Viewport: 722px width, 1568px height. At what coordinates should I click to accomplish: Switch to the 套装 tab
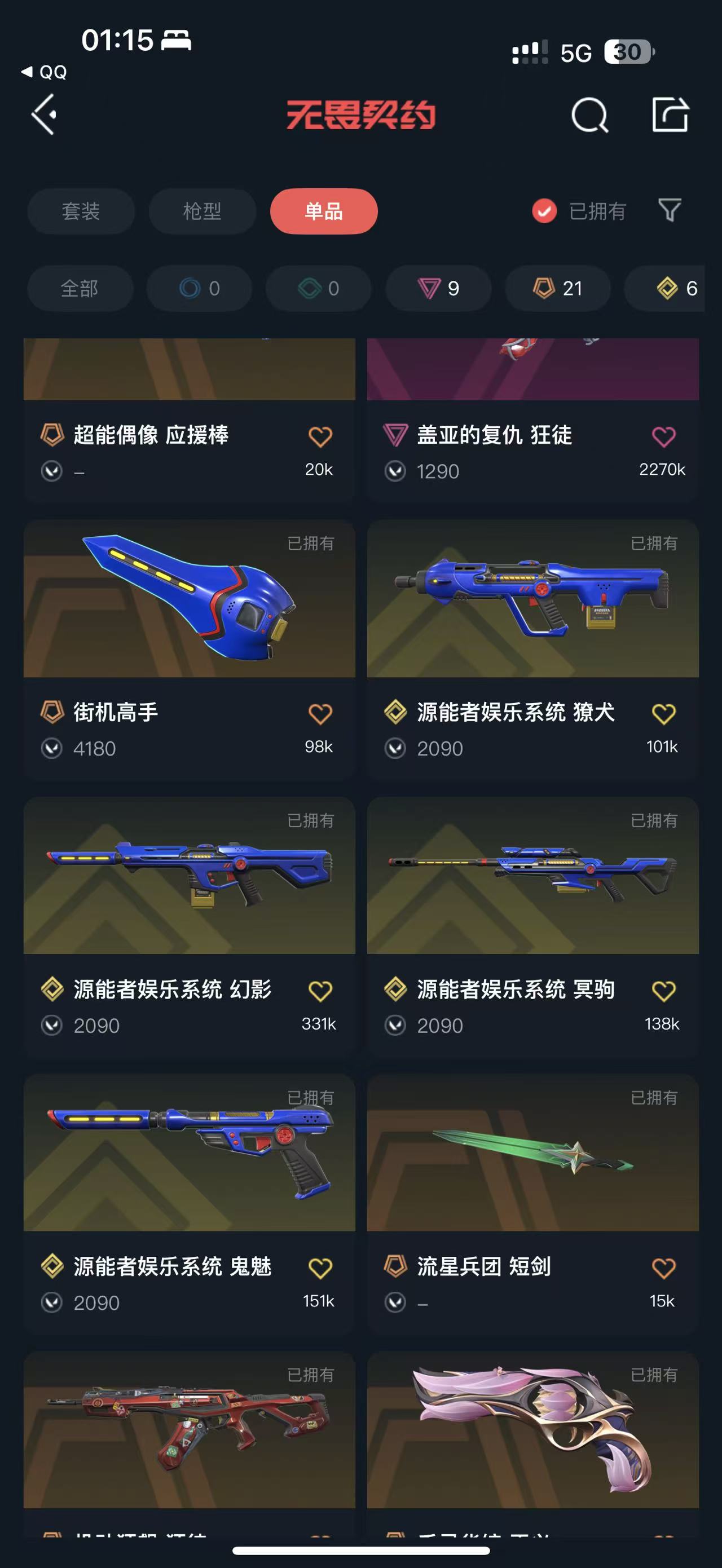80,211
